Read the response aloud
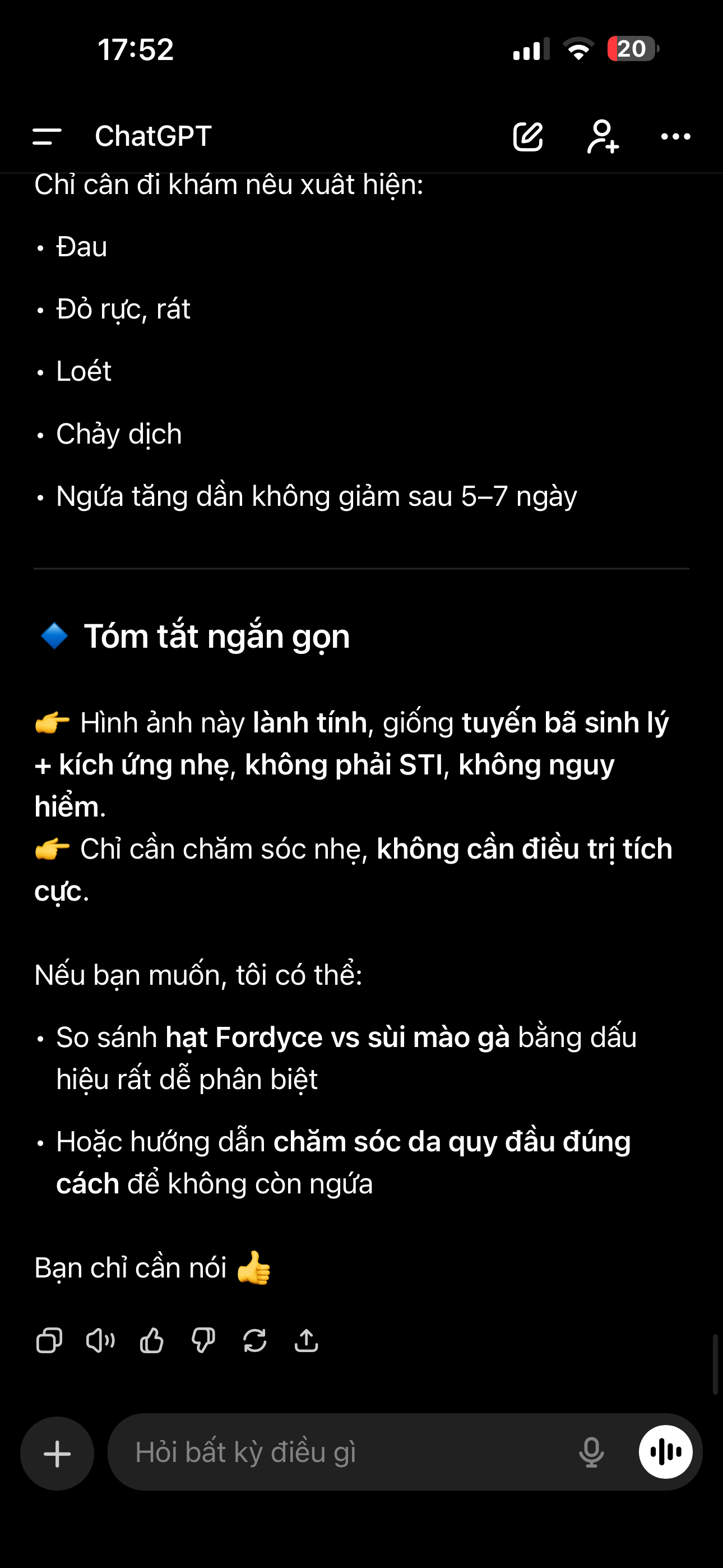723x1568 pixels. pyautogui.click(x=100, y=1340)
